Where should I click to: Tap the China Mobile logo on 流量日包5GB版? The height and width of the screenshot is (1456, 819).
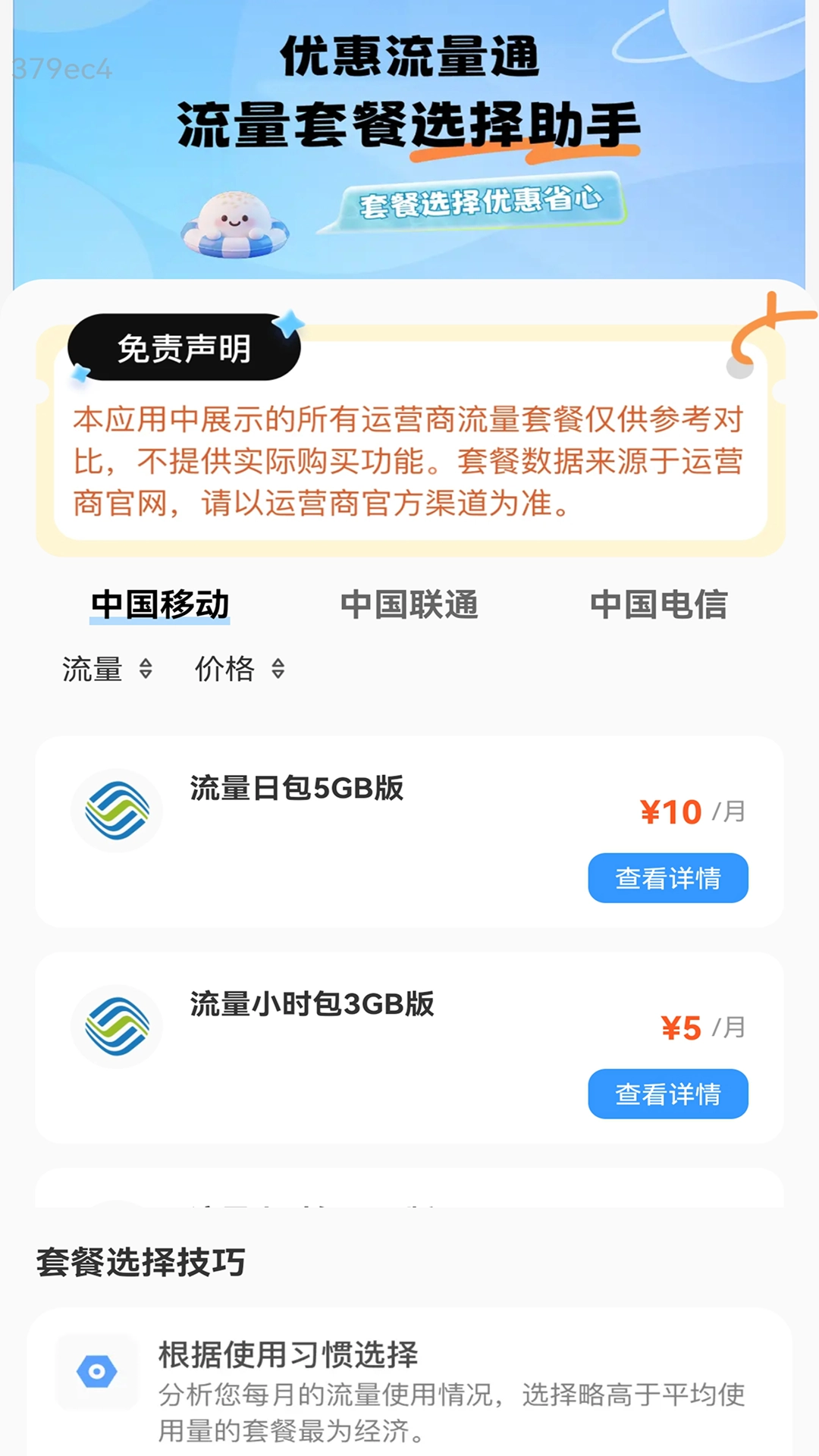pos(117,811)
